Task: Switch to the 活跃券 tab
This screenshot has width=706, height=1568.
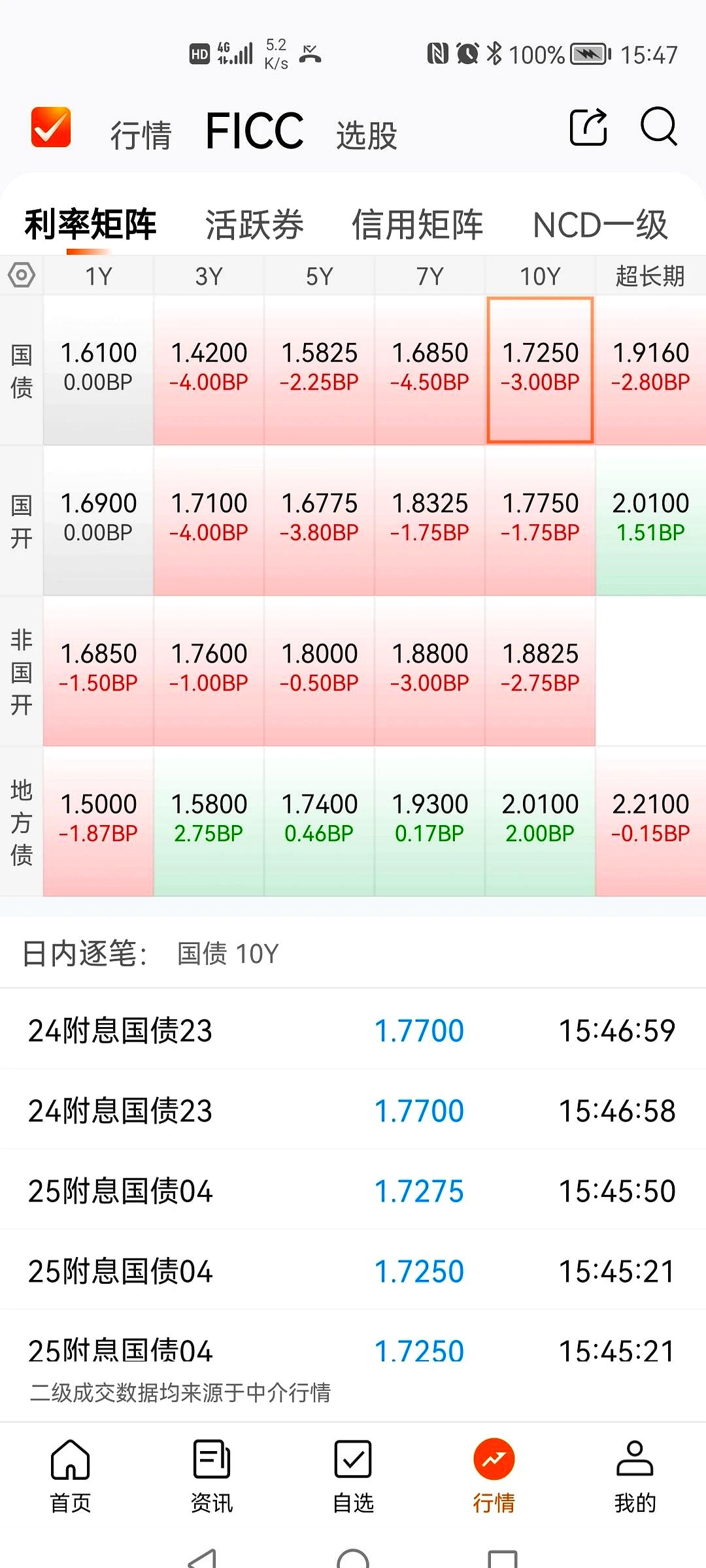Action: click(x=254, y=225)
